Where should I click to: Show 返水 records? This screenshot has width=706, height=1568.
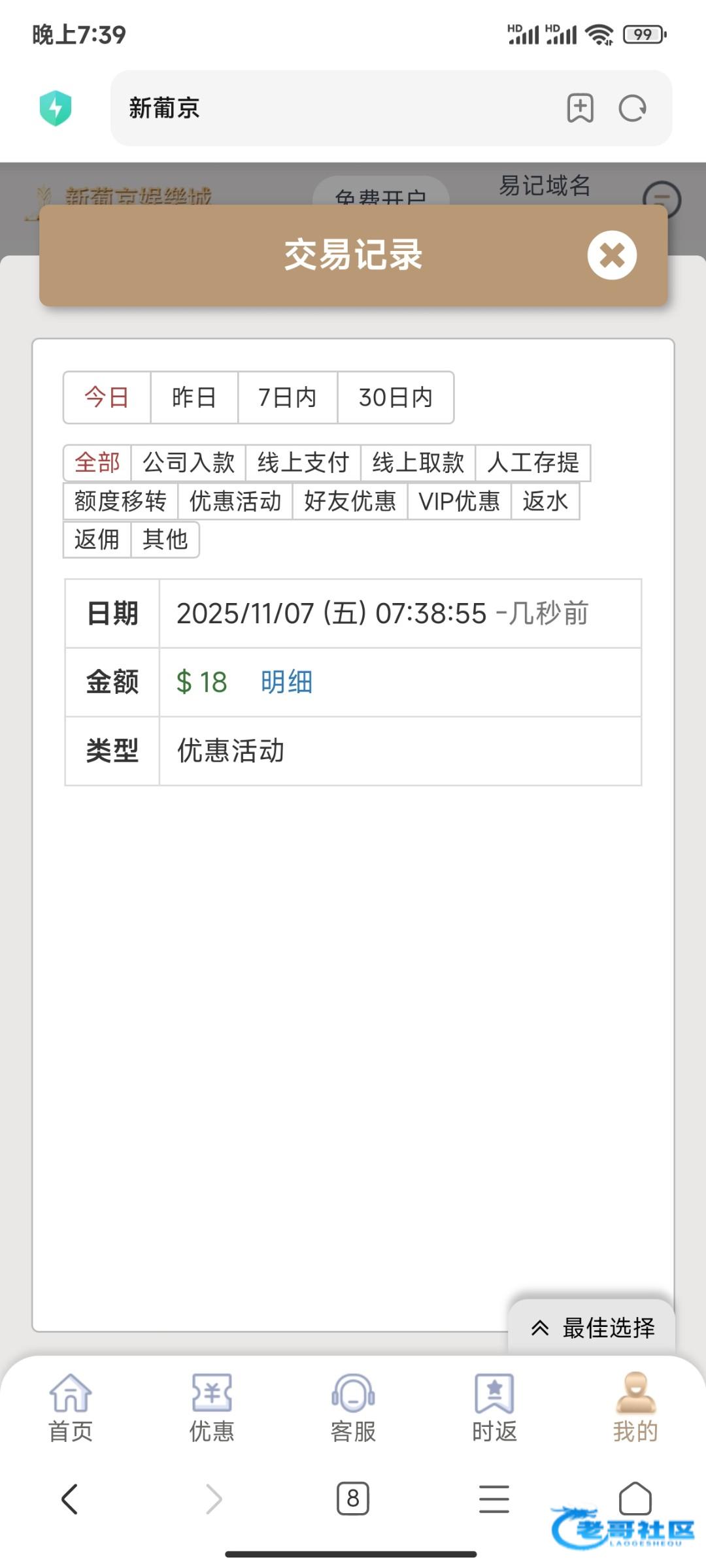pyautogui.click(x=545, y=501)
